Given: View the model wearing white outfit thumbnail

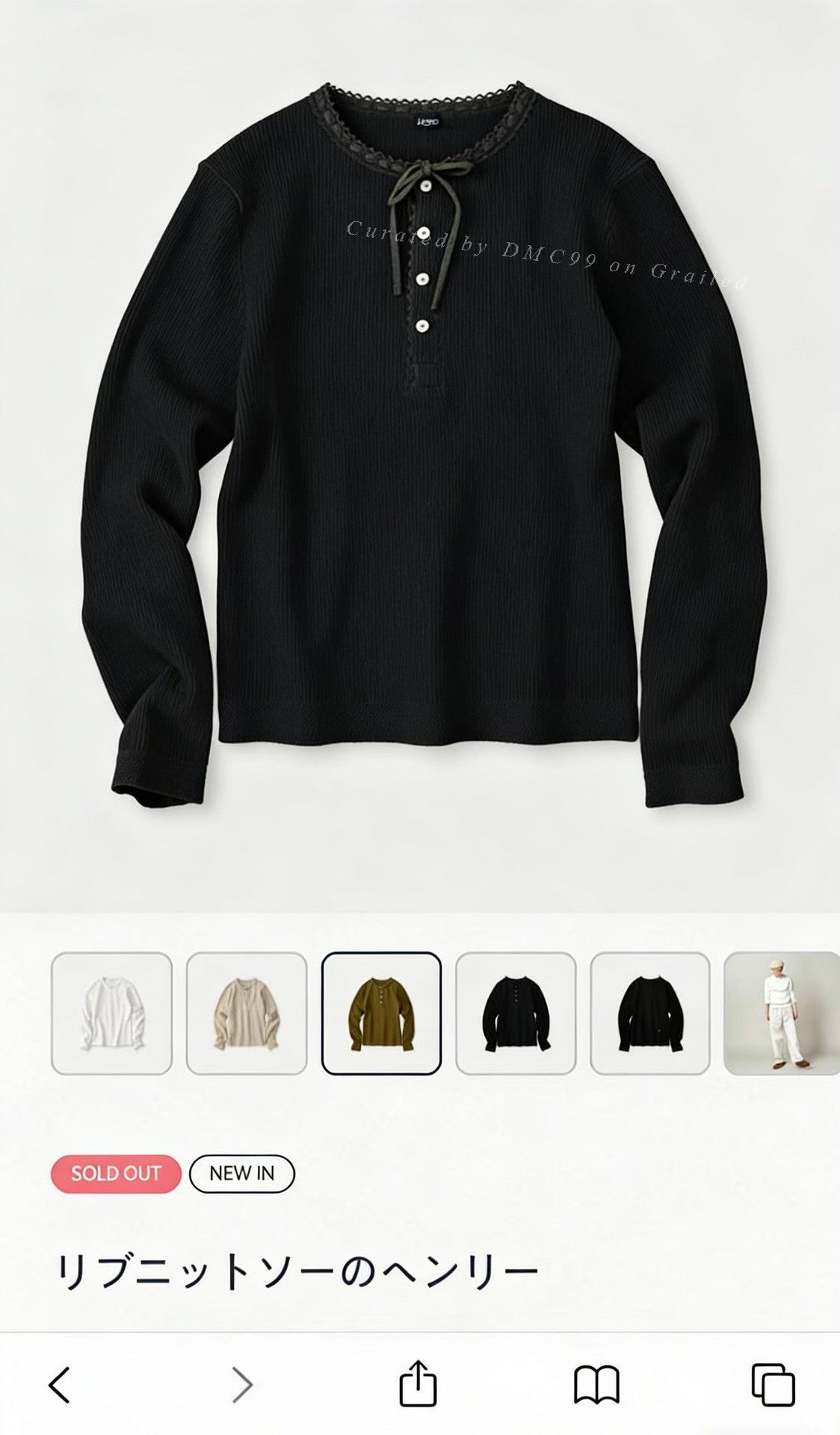Looking at the screenshot, I should [782, 1013].
